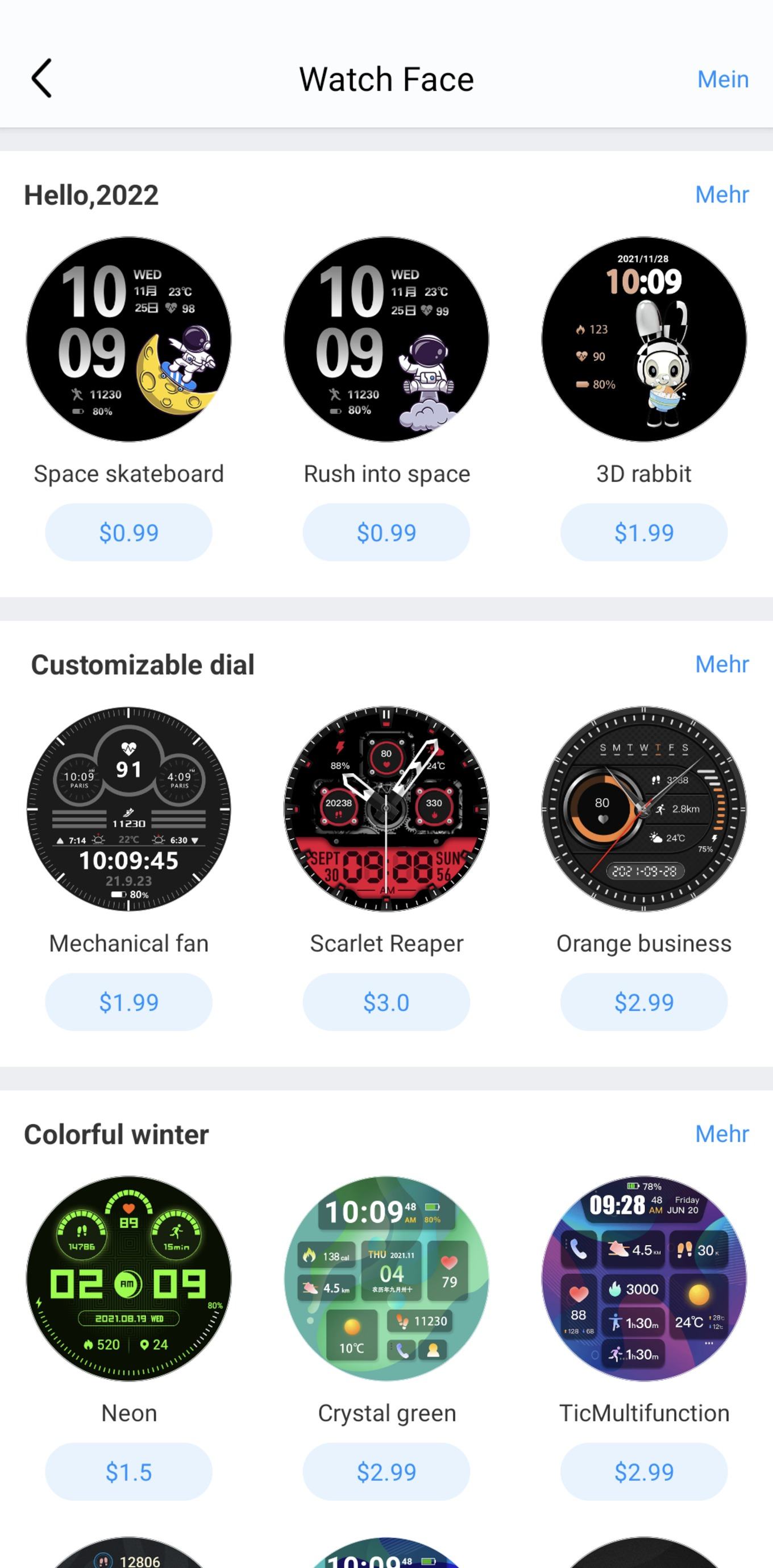Open the Scarlet Reaper watch face

(386, 809)
